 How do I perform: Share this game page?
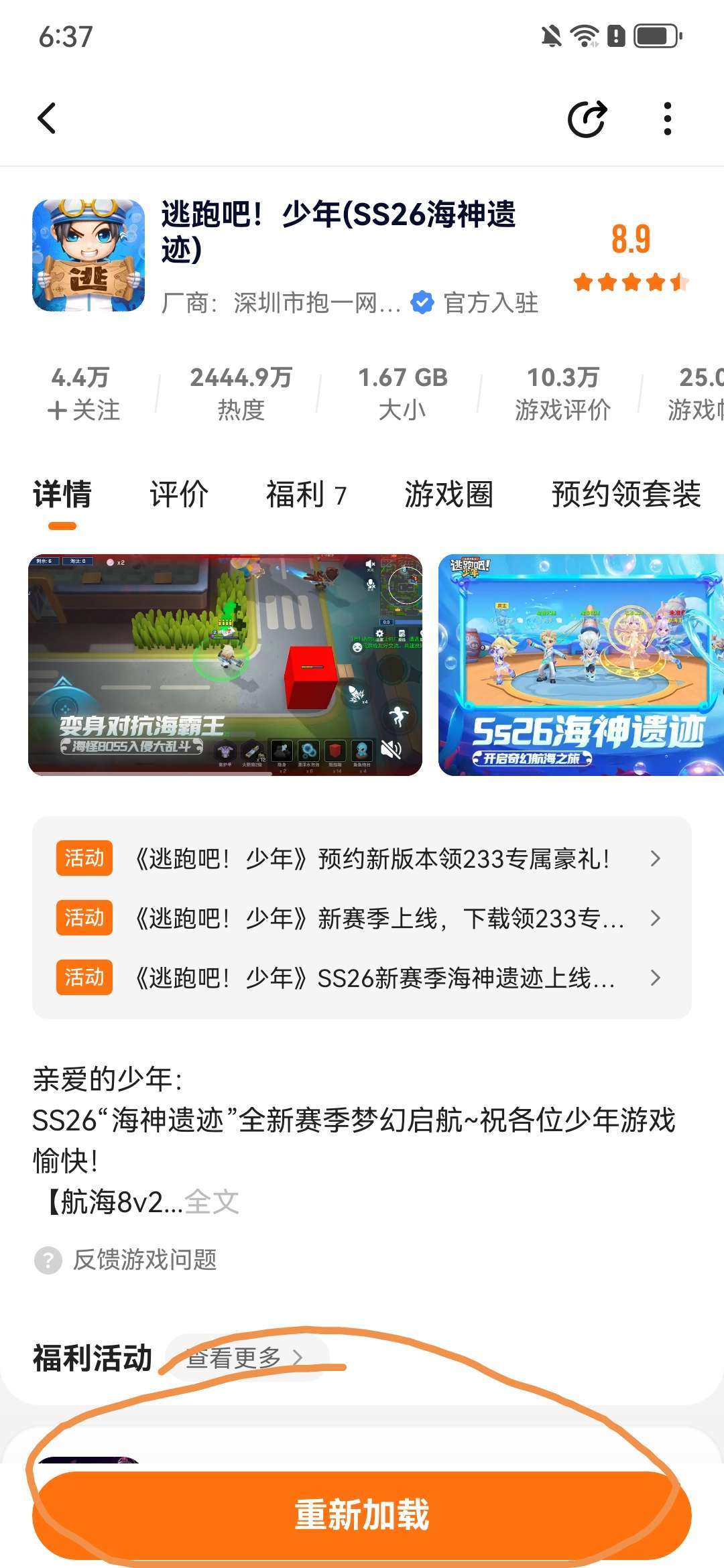coord(587,119)
